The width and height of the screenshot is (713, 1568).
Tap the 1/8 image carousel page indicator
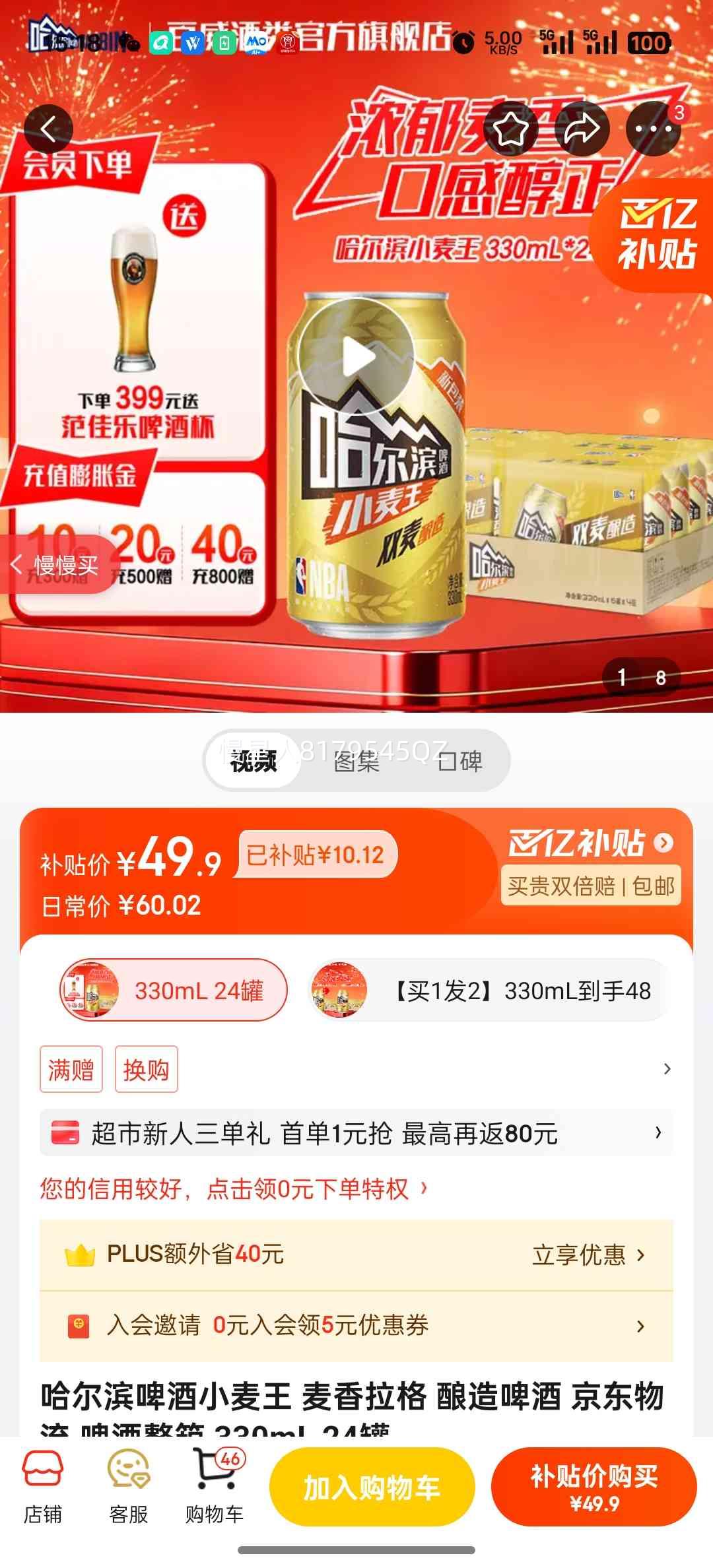pos(642,676)
